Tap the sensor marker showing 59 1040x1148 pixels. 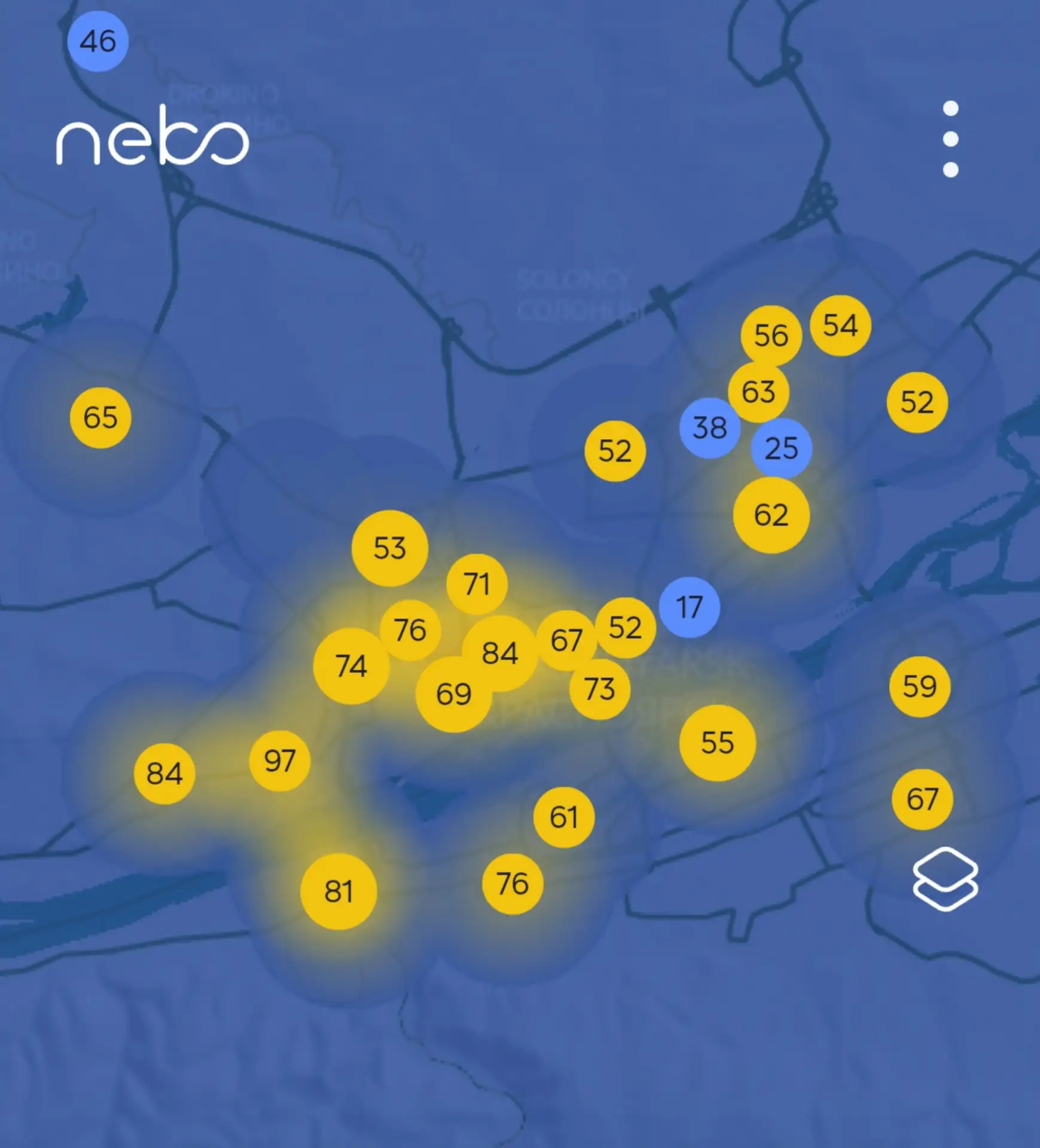(920, 686)
